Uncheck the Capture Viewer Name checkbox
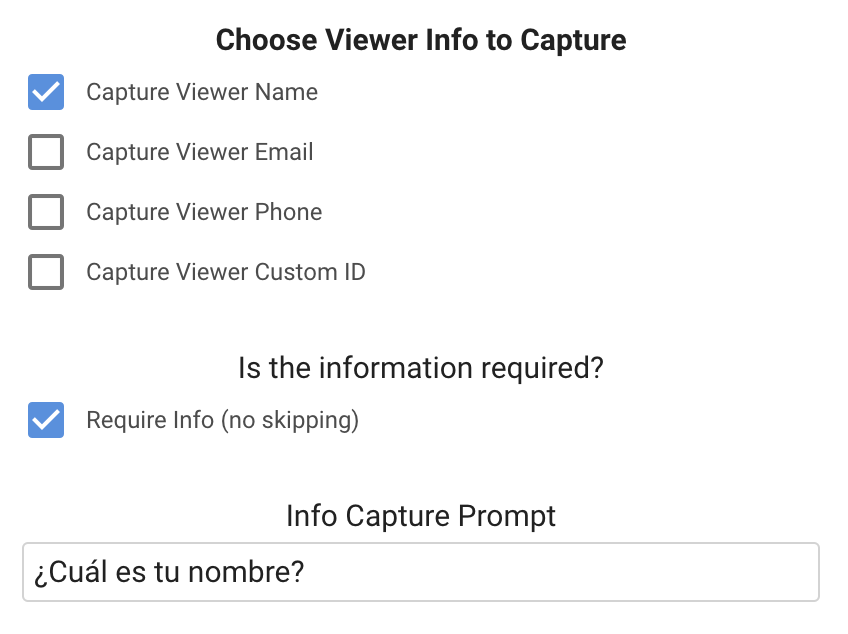 point(46,92)
